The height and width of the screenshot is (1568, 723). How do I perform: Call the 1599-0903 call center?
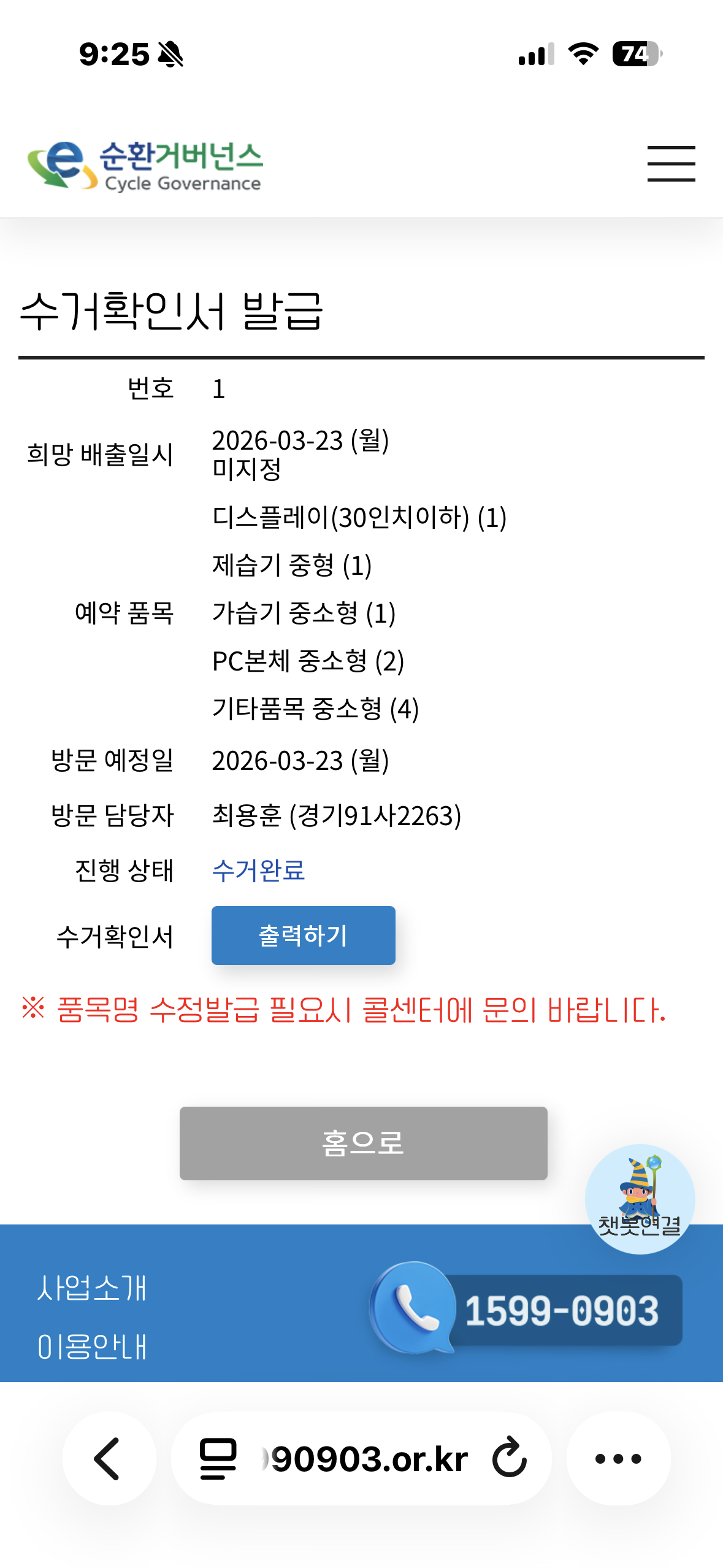coord(527,1310)
